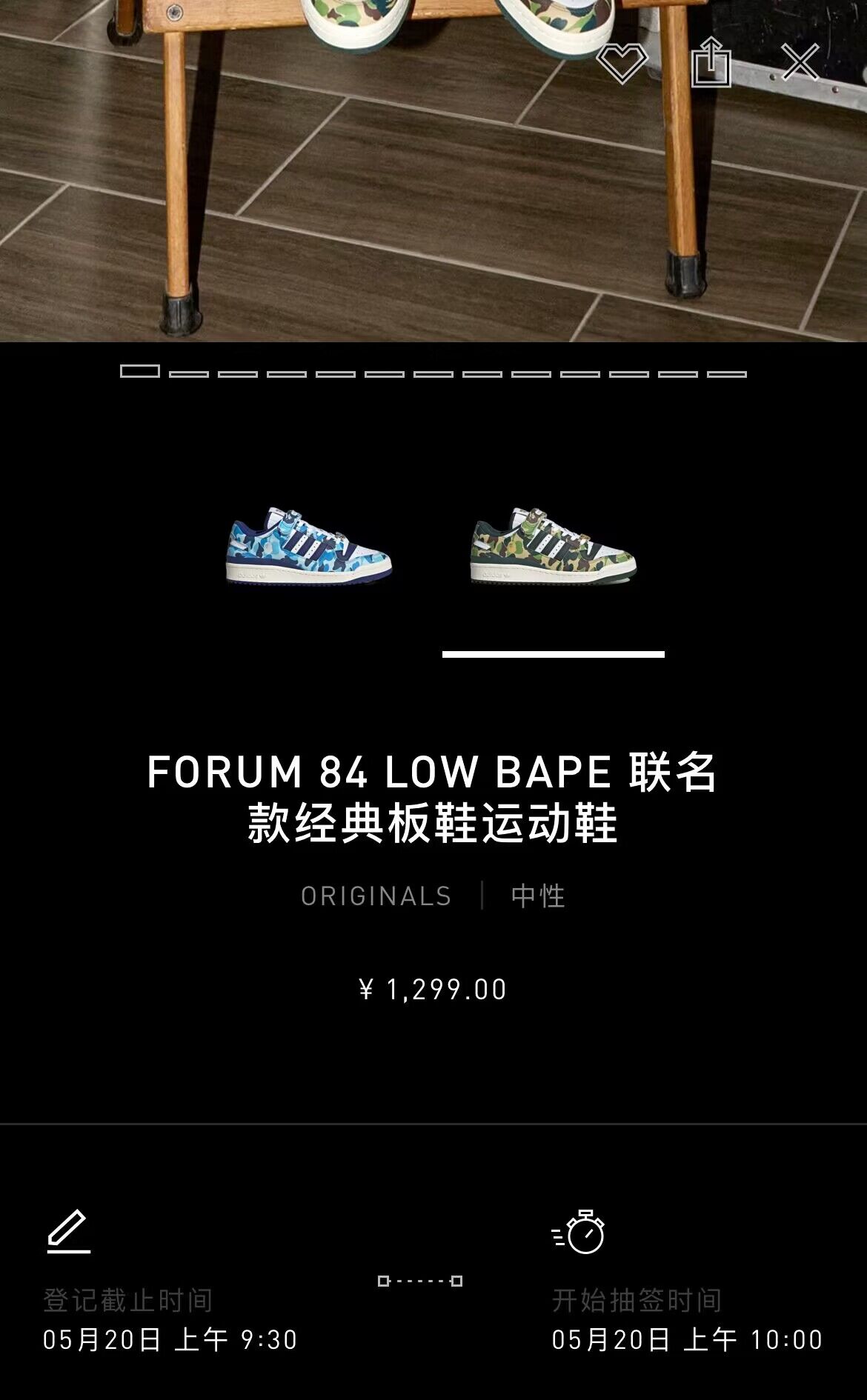Select the blue camo colorway
This screenshot has width=867, height=1400.
tap(309, 546)
